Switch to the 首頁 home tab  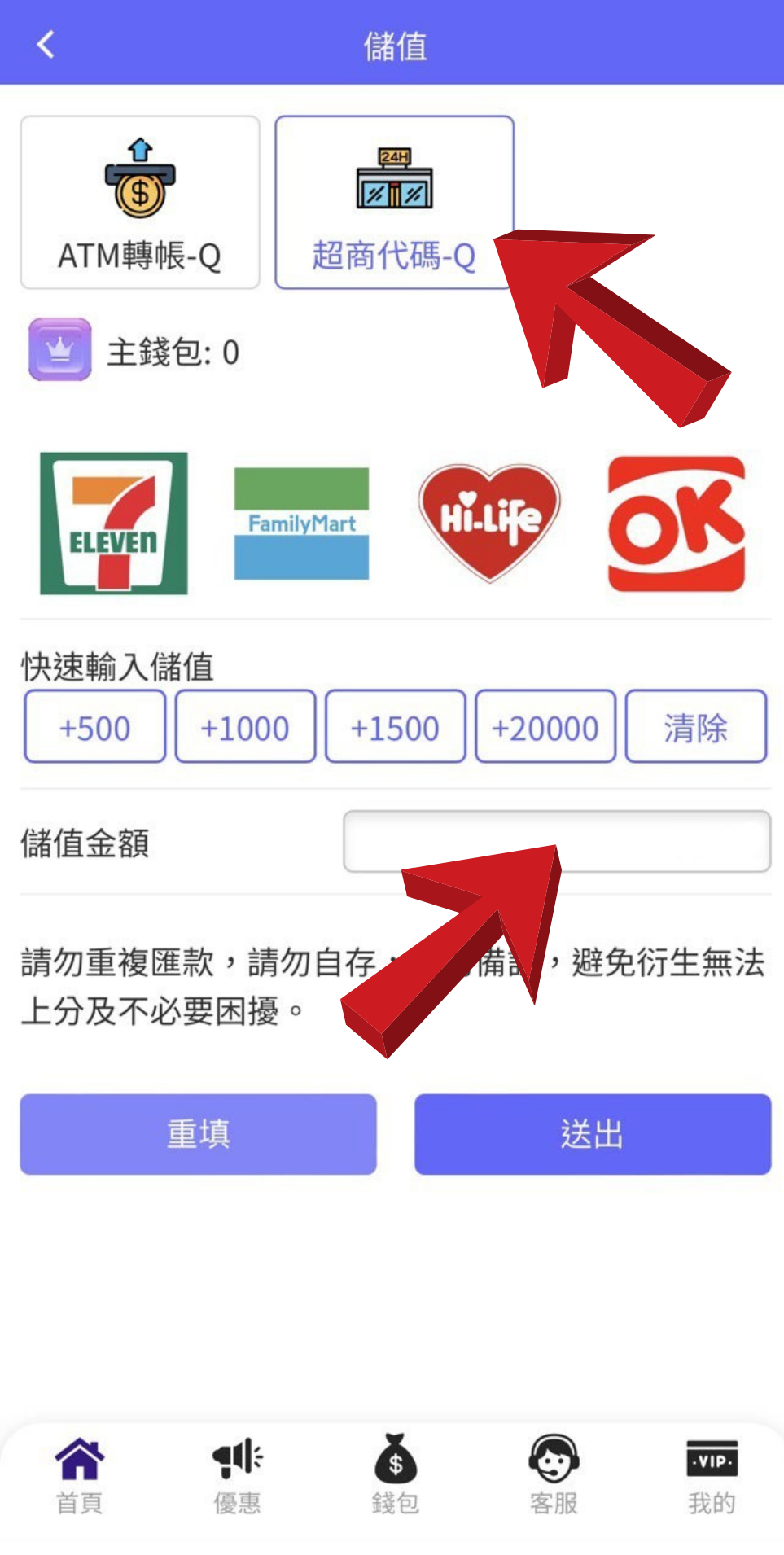point(79,1474)
